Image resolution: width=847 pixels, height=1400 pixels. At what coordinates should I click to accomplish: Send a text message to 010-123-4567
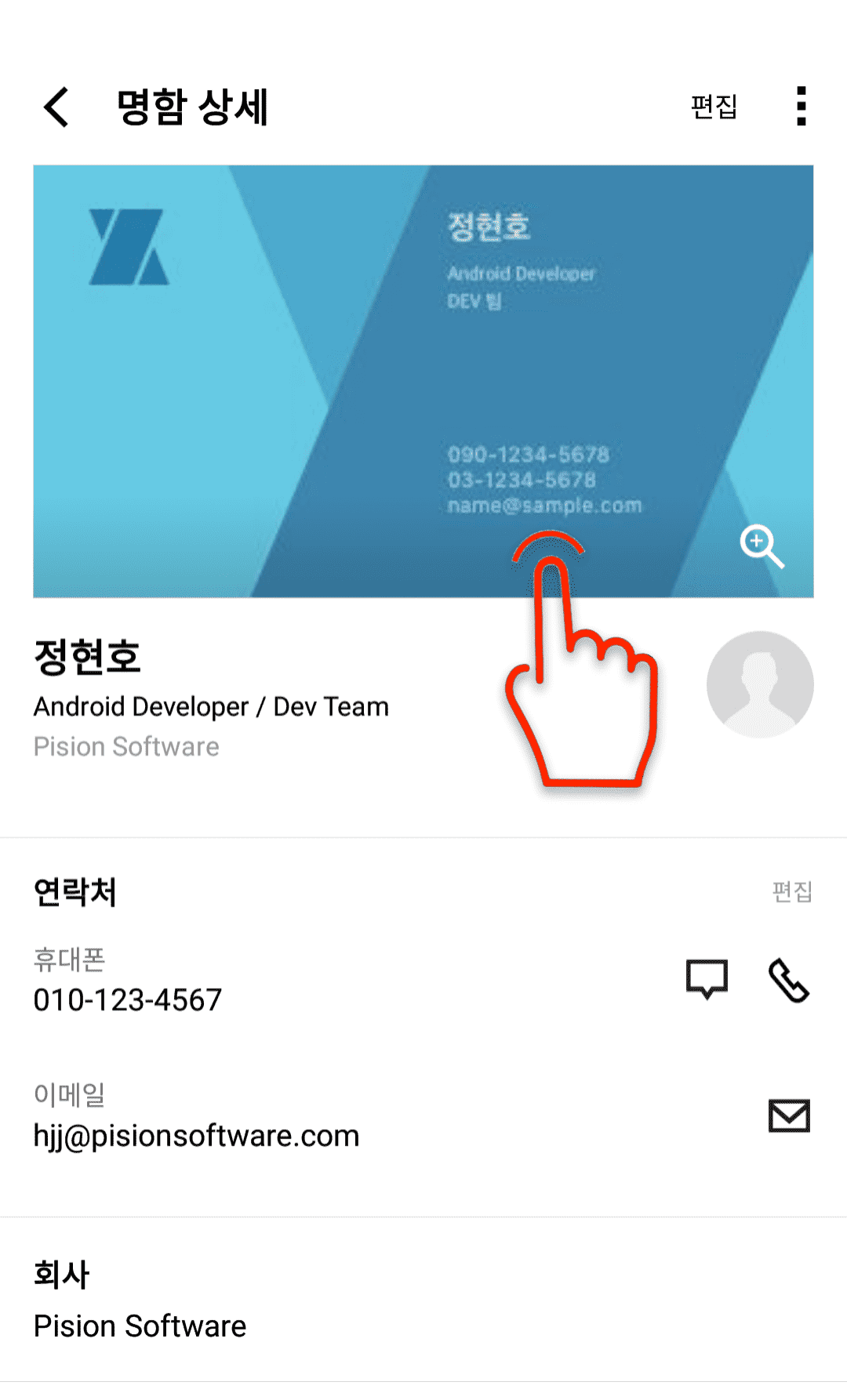[x=707, y=980]
